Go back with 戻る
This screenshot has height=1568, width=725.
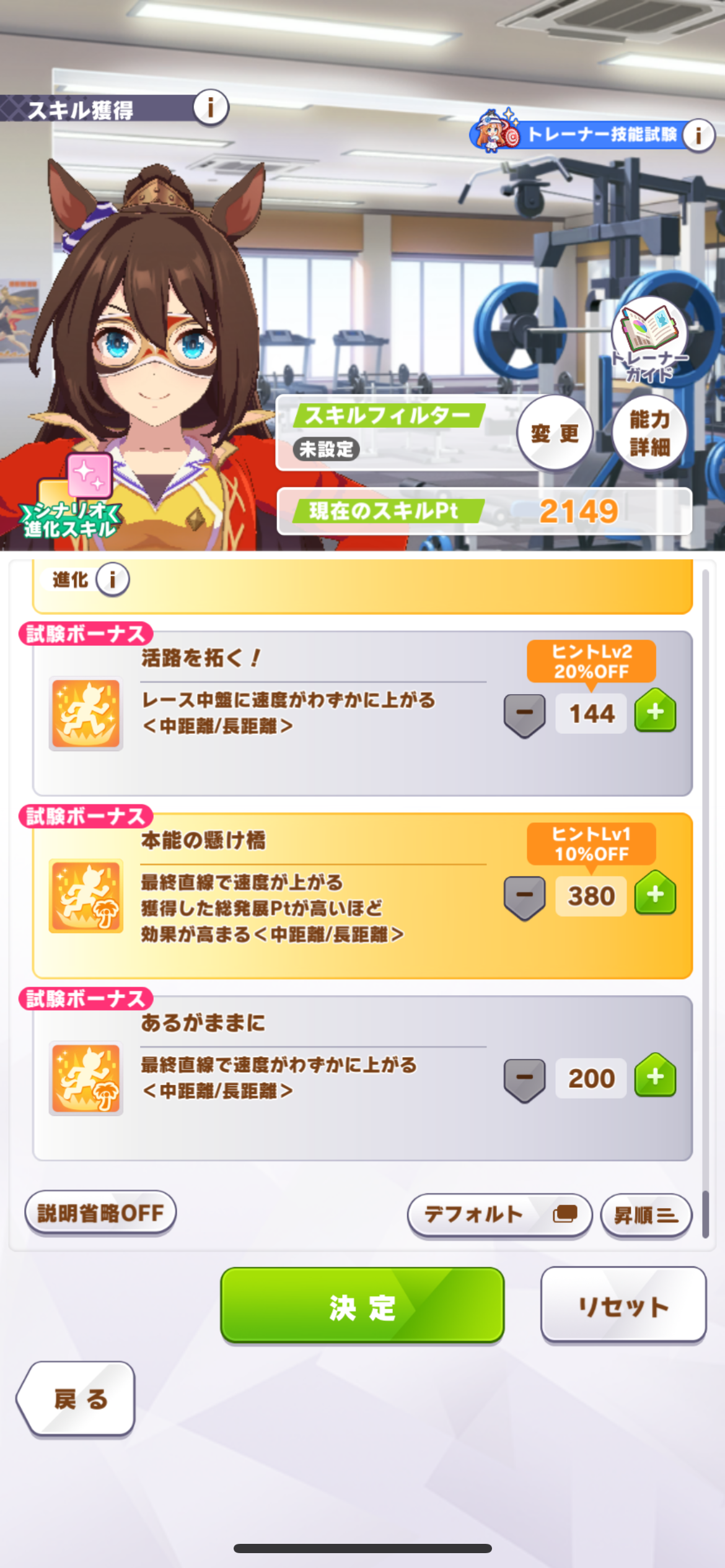tap(76, 1399)
